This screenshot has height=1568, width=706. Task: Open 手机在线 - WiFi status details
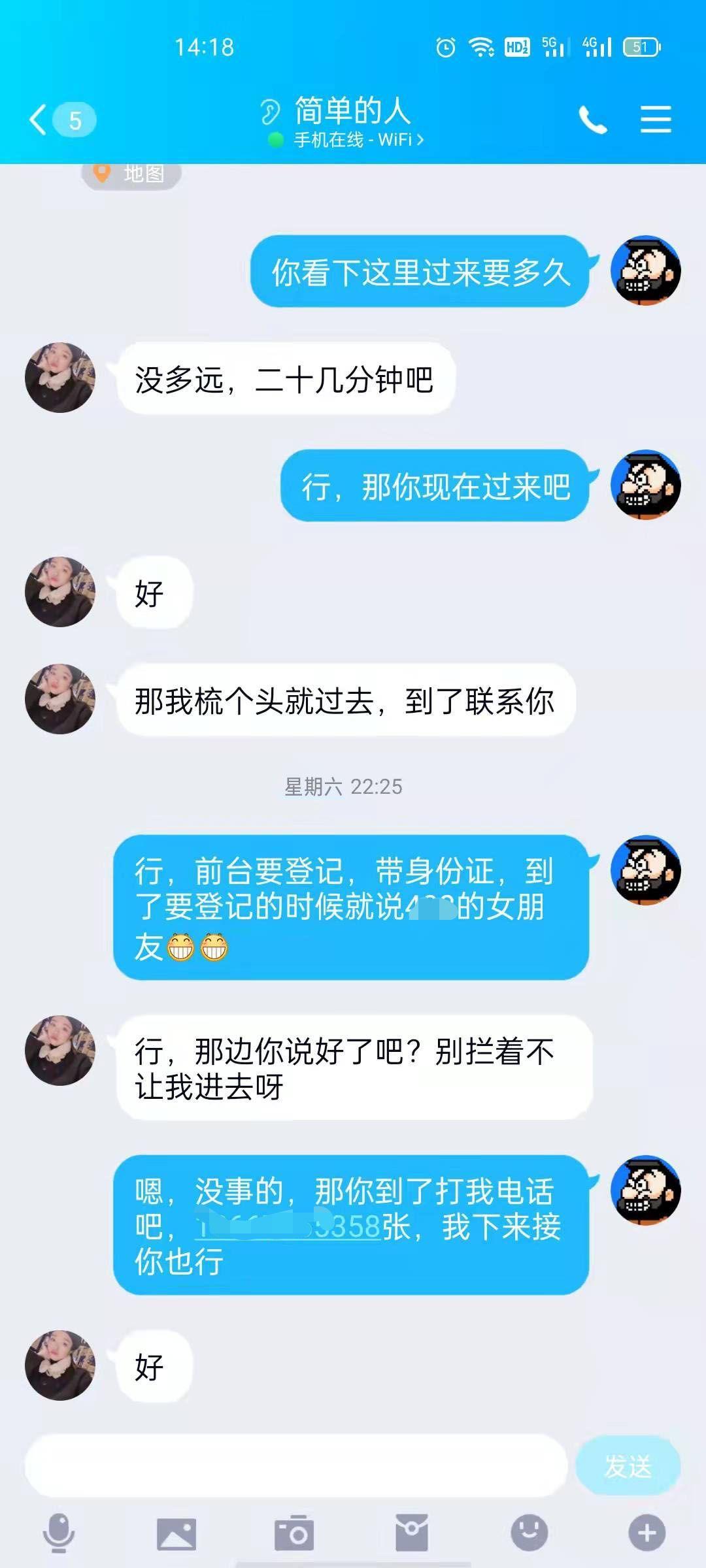pos(358,140)
